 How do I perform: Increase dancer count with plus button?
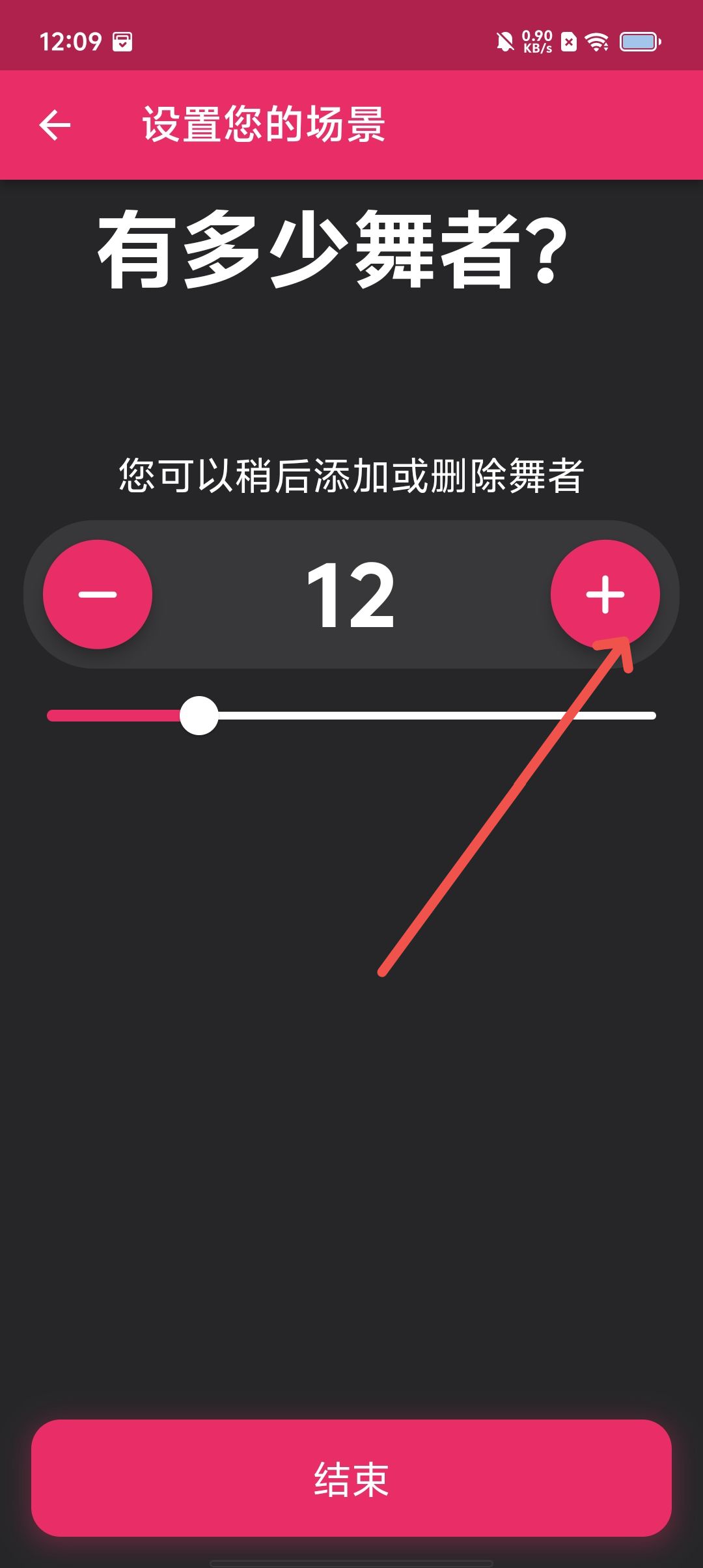point(605,594)
